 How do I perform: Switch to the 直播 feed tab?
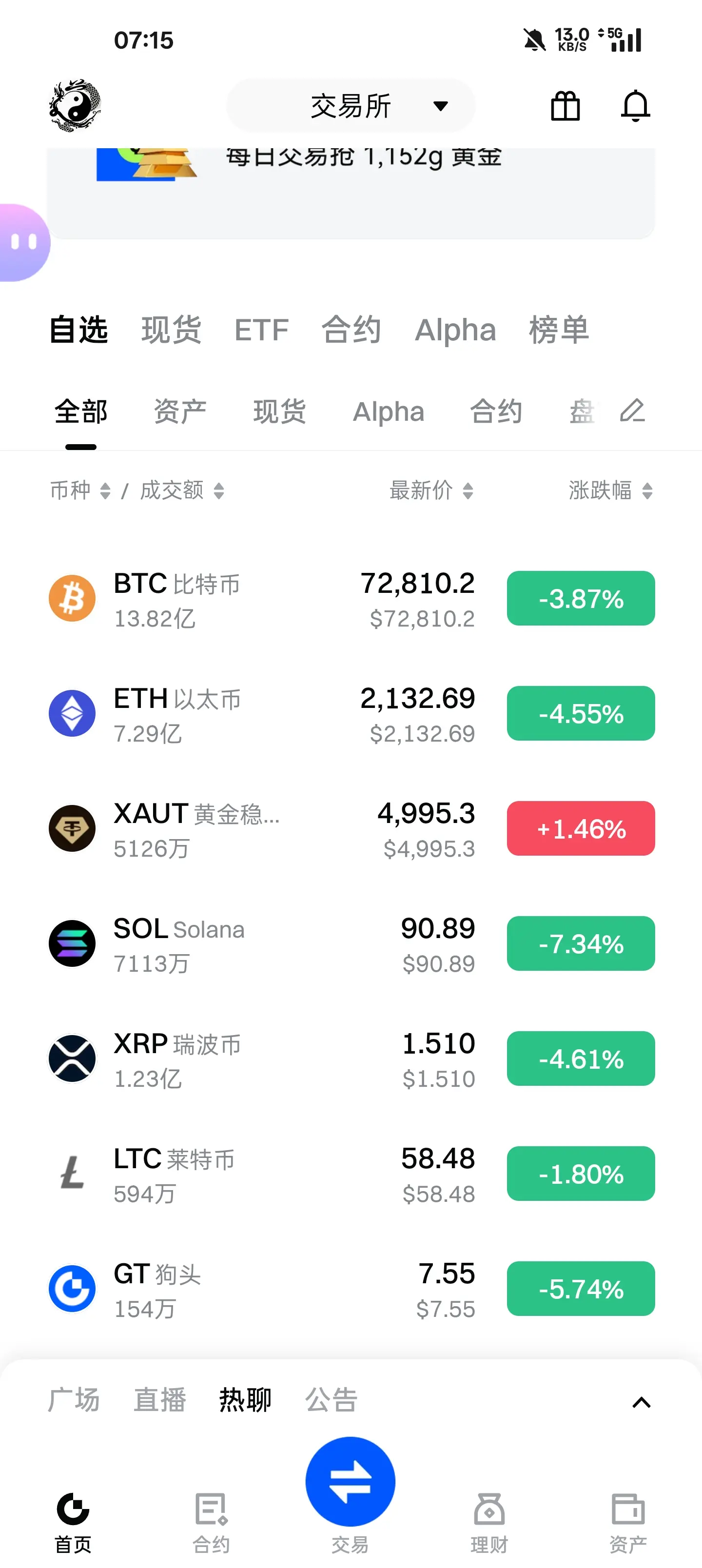159,1400
